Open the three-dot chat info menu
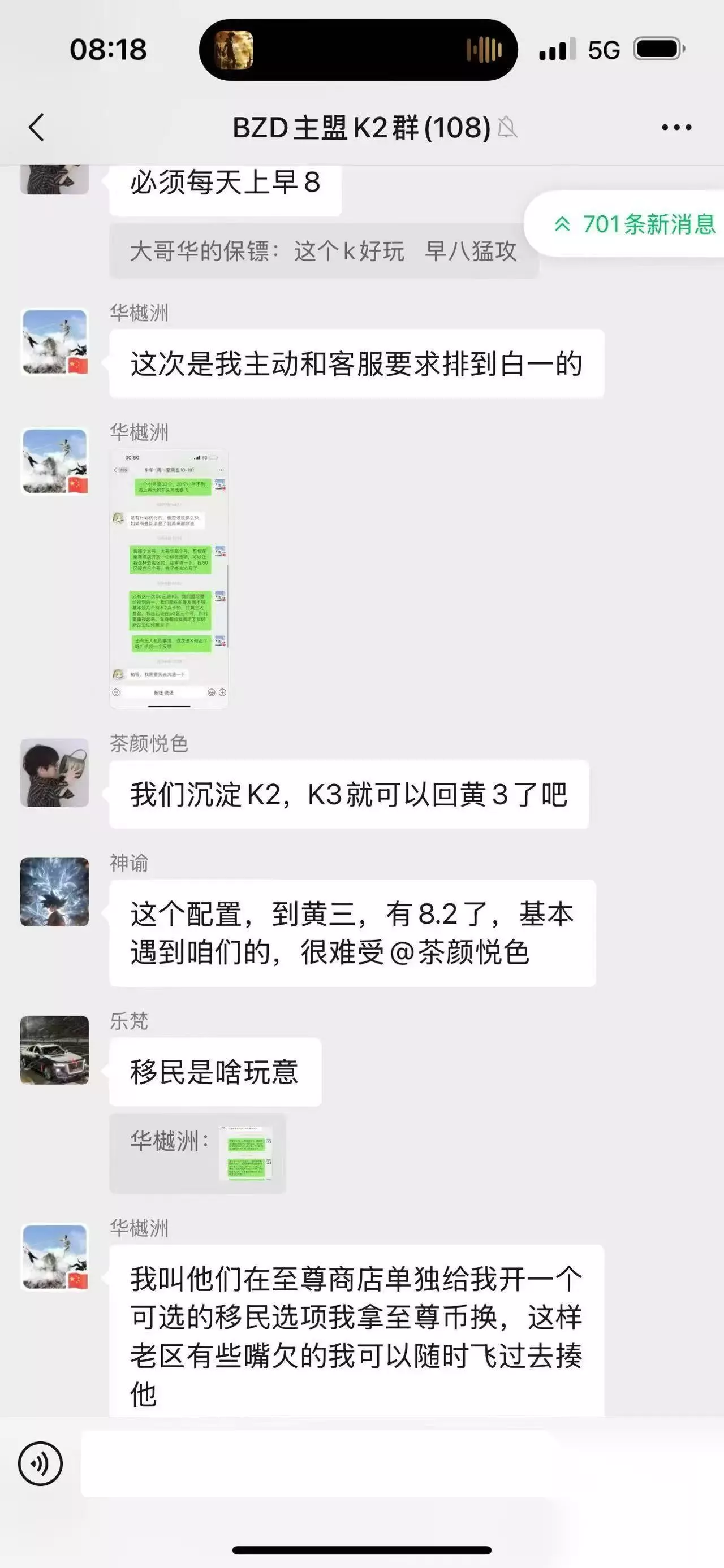Screen dimensions: 724x1568 (x=676, y=127)
